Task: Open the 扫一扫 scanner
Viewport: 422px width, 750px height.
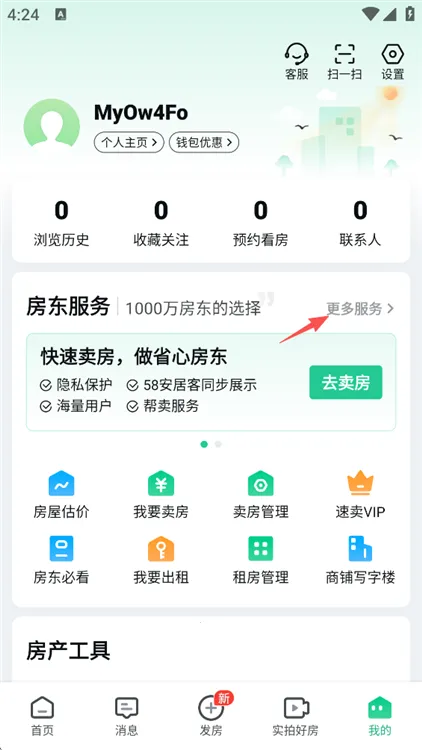Action: (344, 62)
